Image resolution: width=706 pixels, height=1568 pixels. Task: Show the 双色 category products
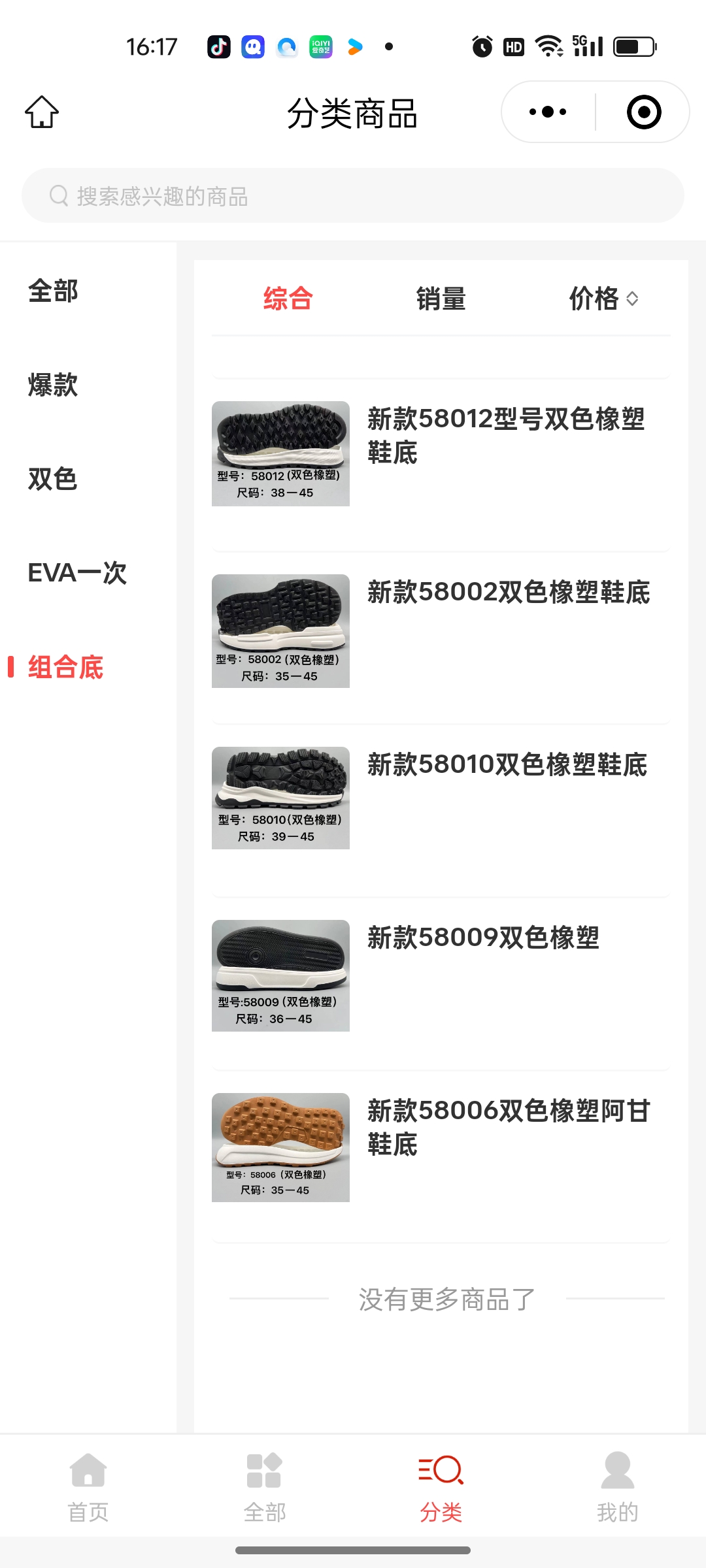pos(53,479)
